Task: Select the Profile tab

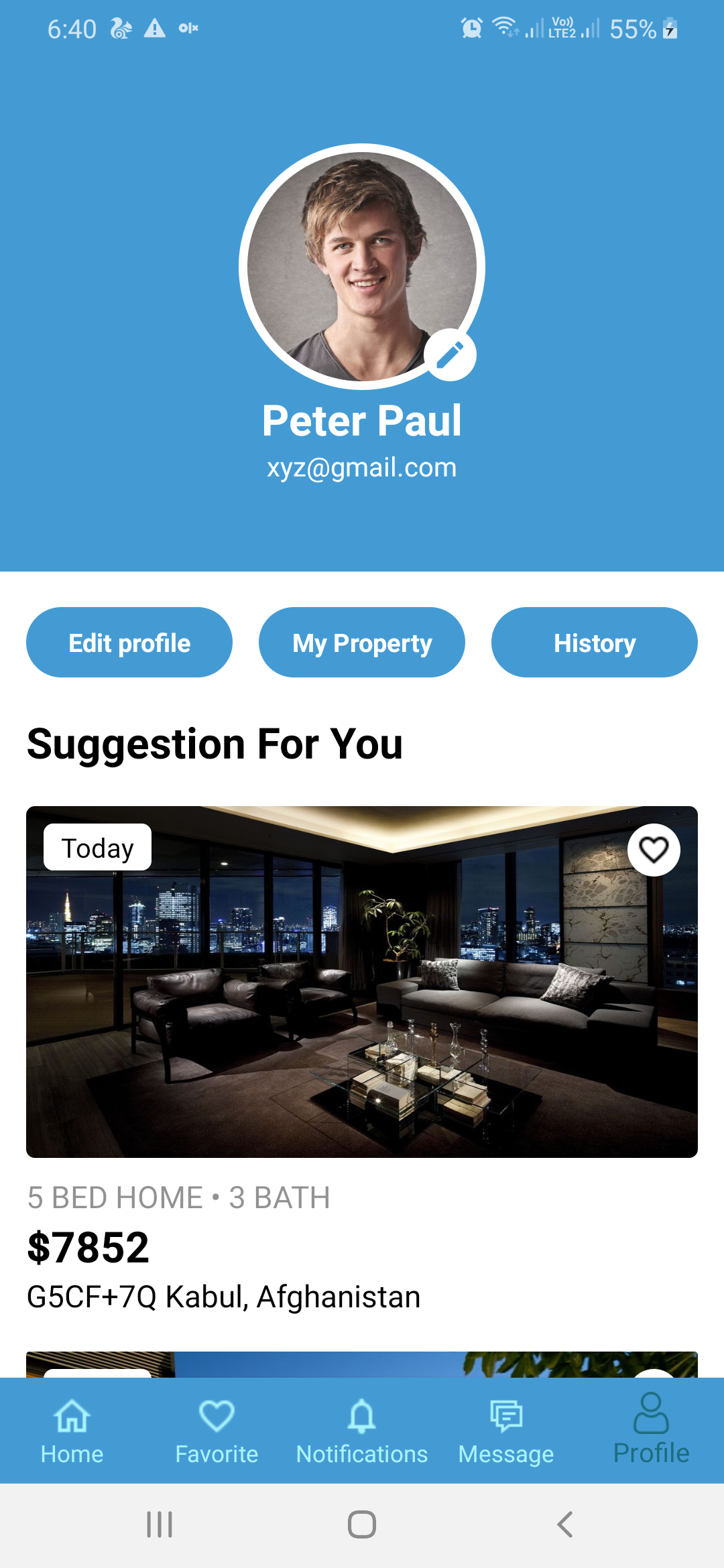Action: click(x=651, y=1430)
